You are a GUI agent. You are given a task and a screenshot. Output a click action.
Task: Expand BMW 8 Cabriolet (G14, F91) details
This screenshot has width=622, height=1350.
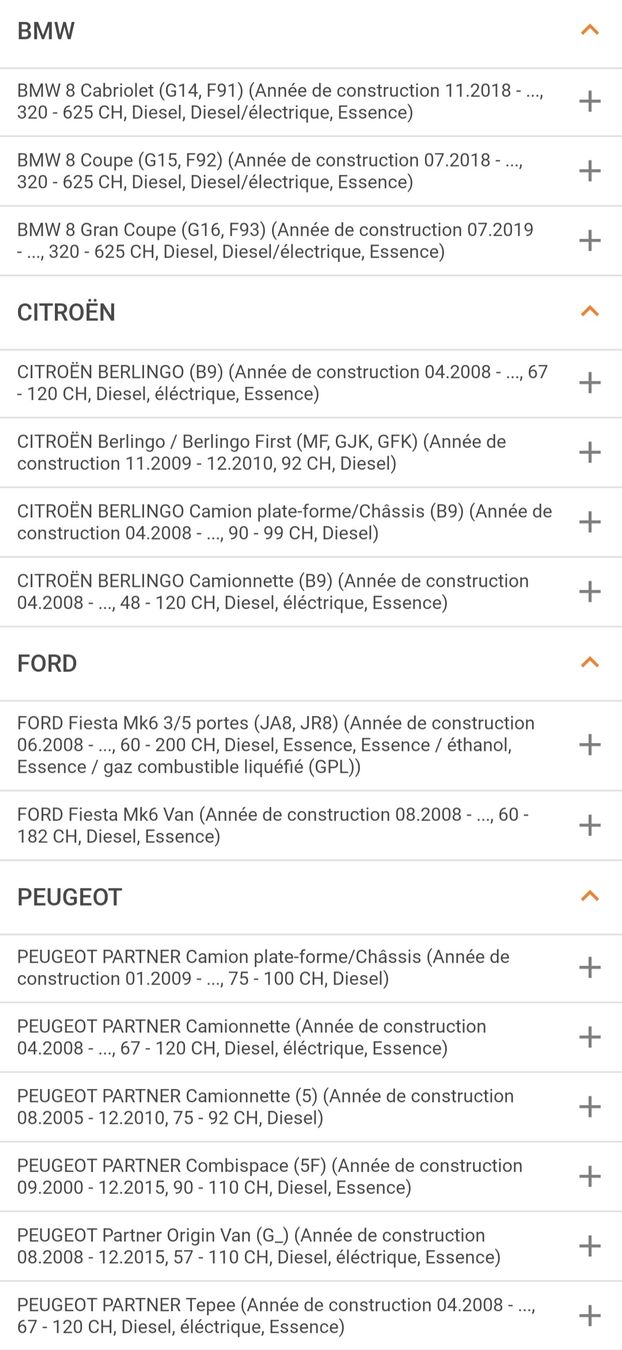tap(590, 101)
